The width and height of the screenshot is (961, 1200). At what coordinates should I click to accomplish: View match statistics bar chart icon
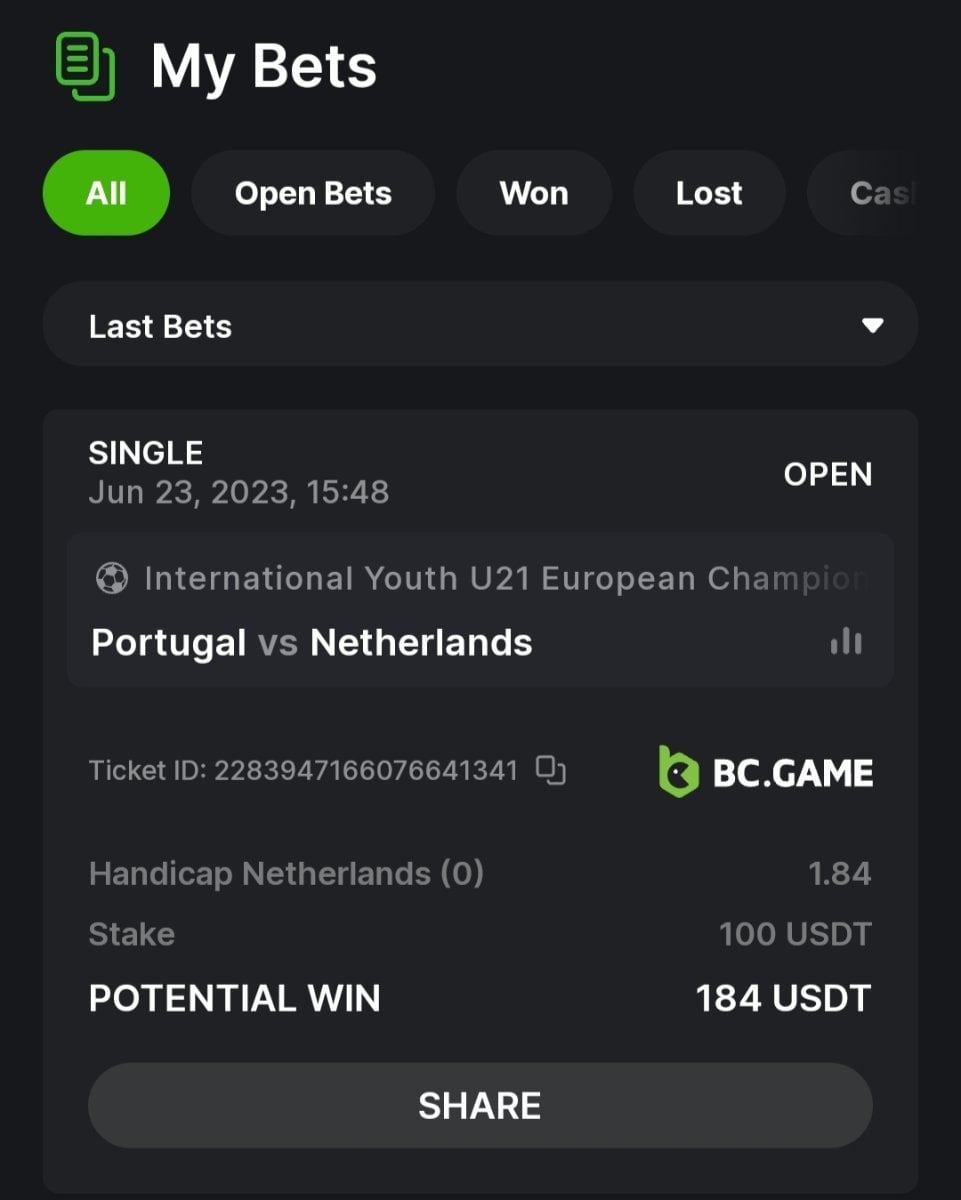tap(846, 642)
